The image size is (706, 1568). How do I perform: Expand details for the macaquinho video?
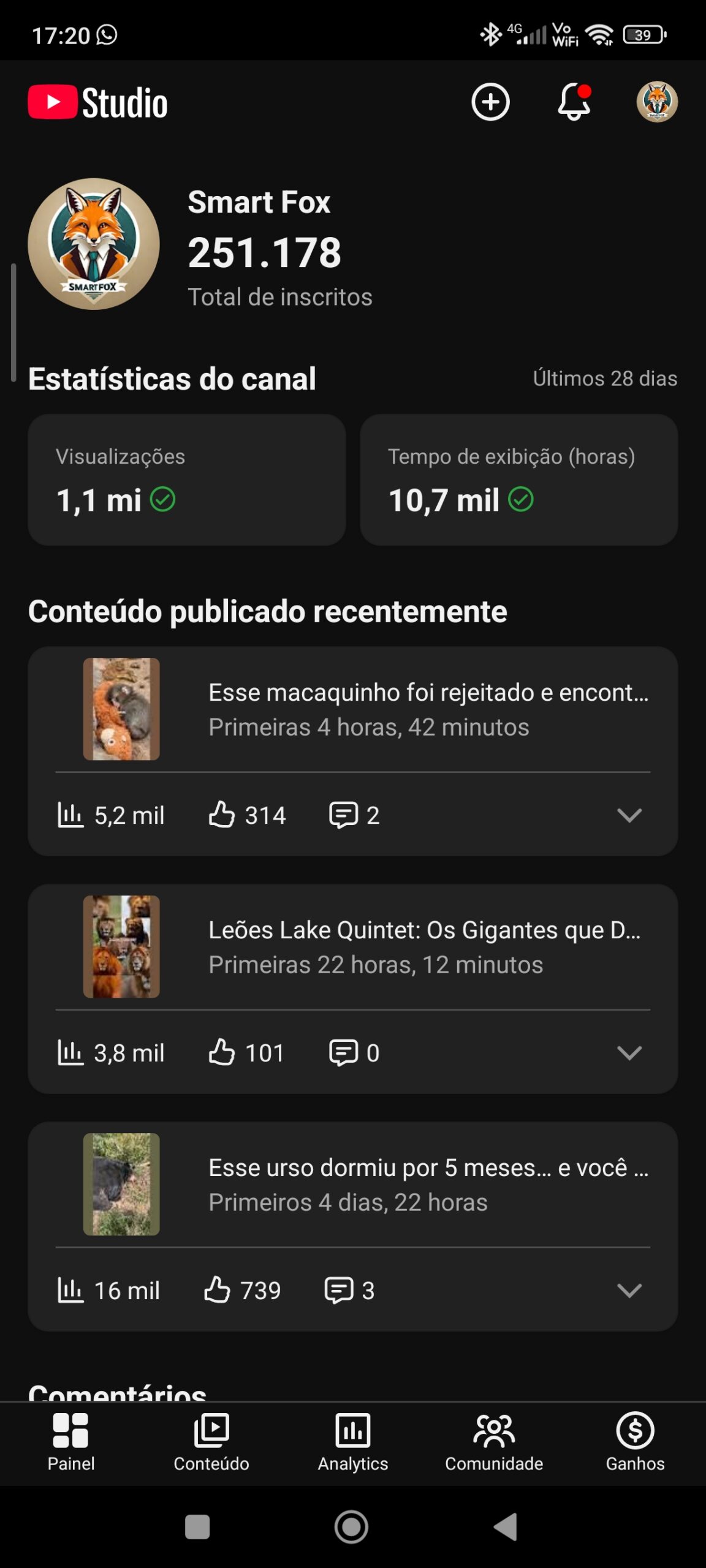coord(629,815)
